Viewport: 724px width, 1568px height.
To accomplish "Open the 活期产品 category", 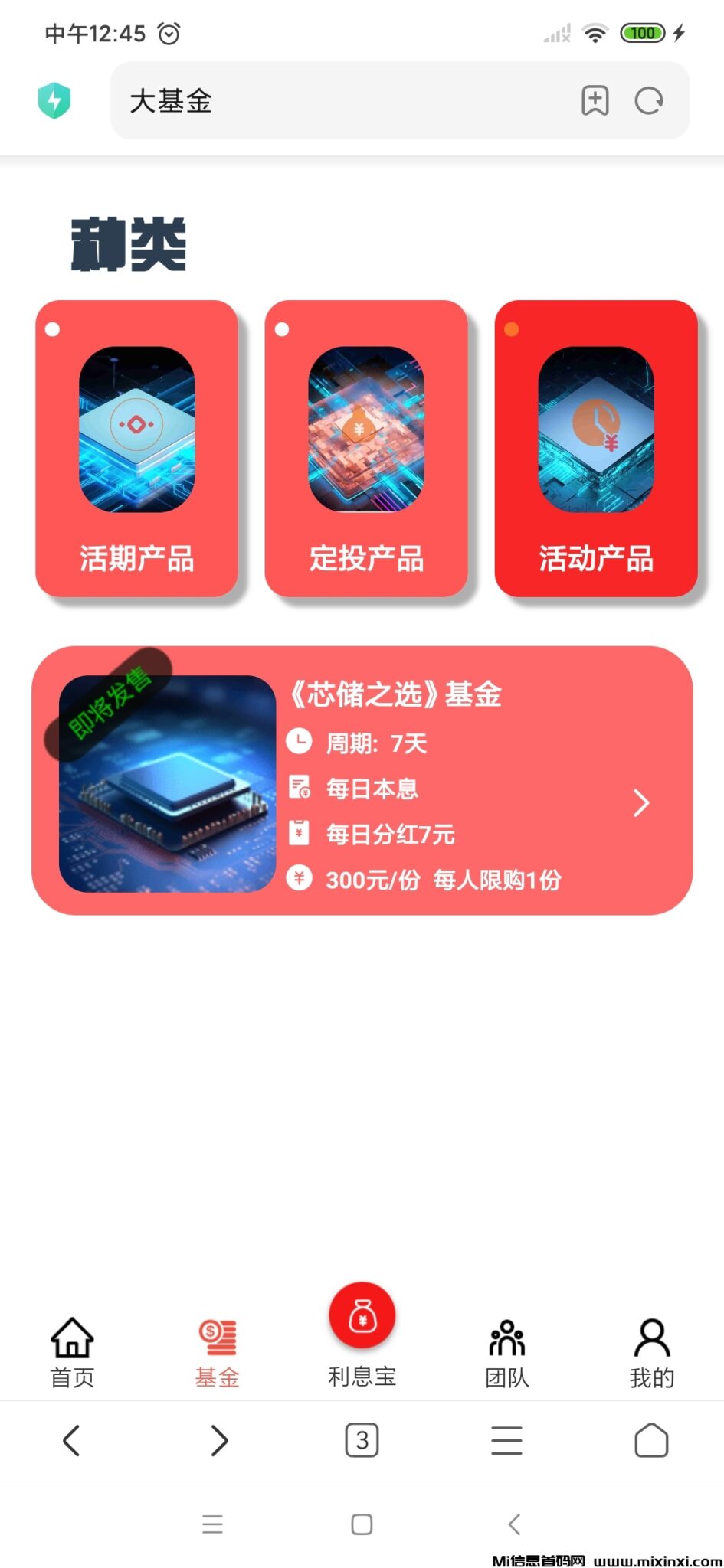I will point(136,448).
